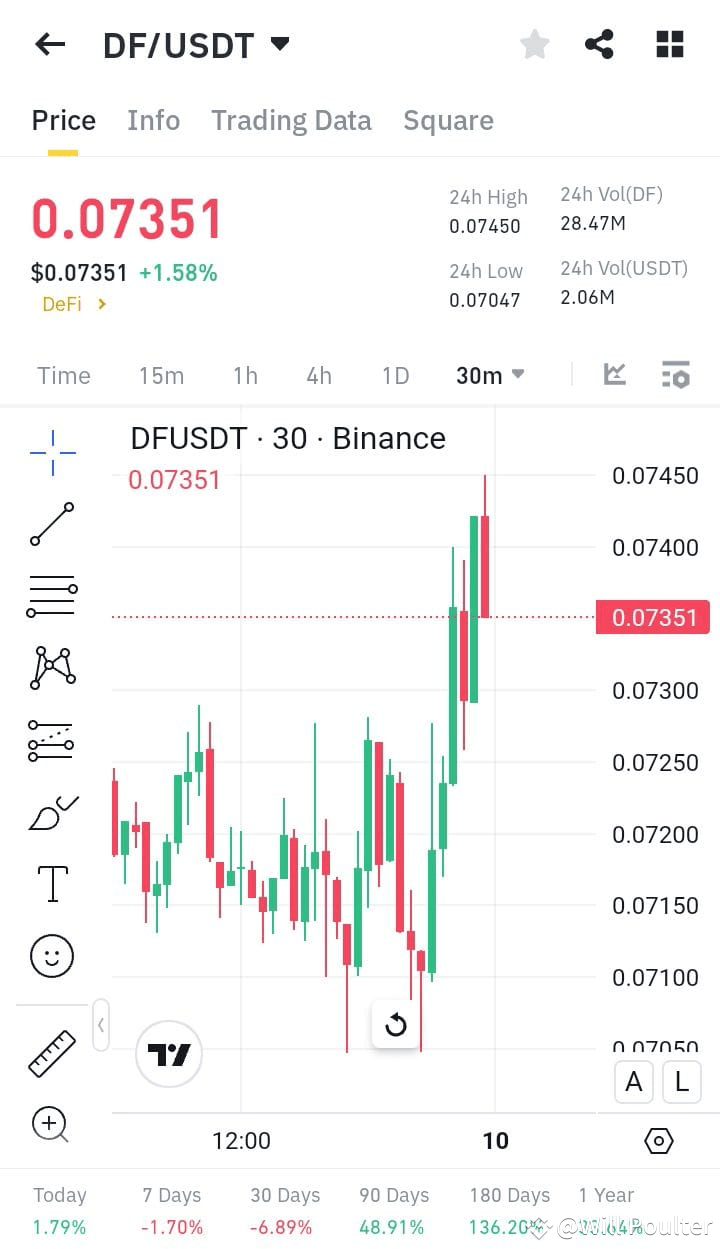
Task: Select the trend line drawing tool
Action: click(x=52, y=523)
